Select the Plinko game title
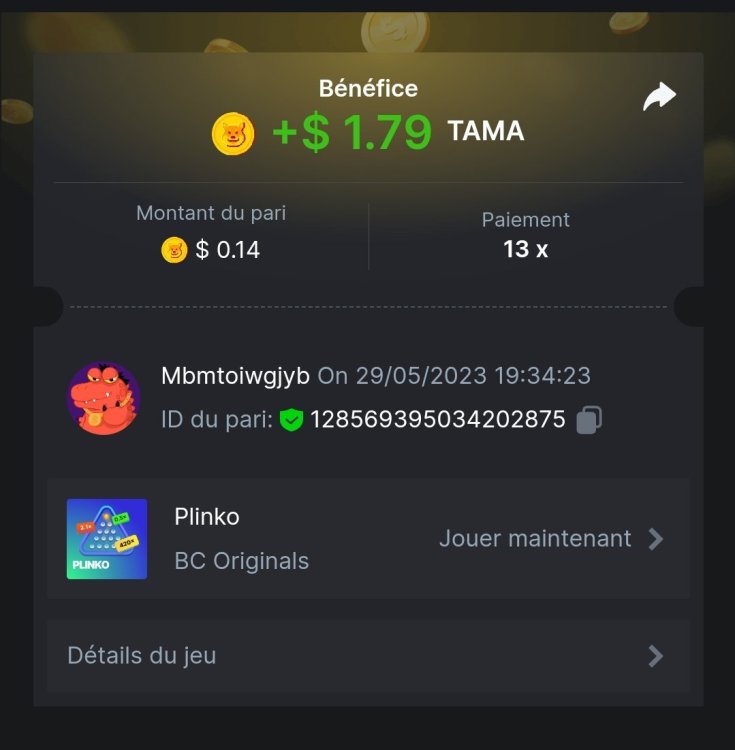 (206, 517)
